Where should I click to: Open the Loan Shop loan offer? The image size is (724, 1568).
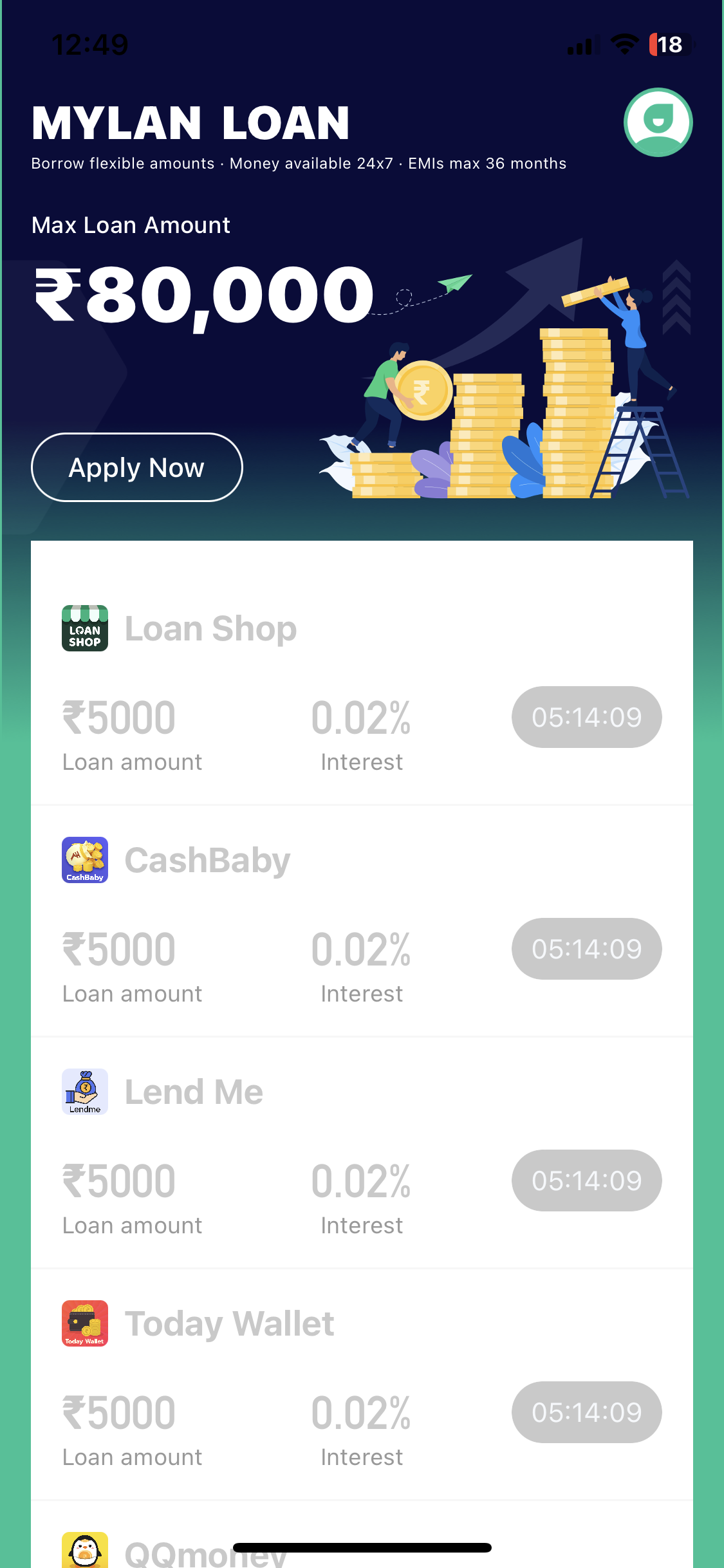click(x=210, y=629)
